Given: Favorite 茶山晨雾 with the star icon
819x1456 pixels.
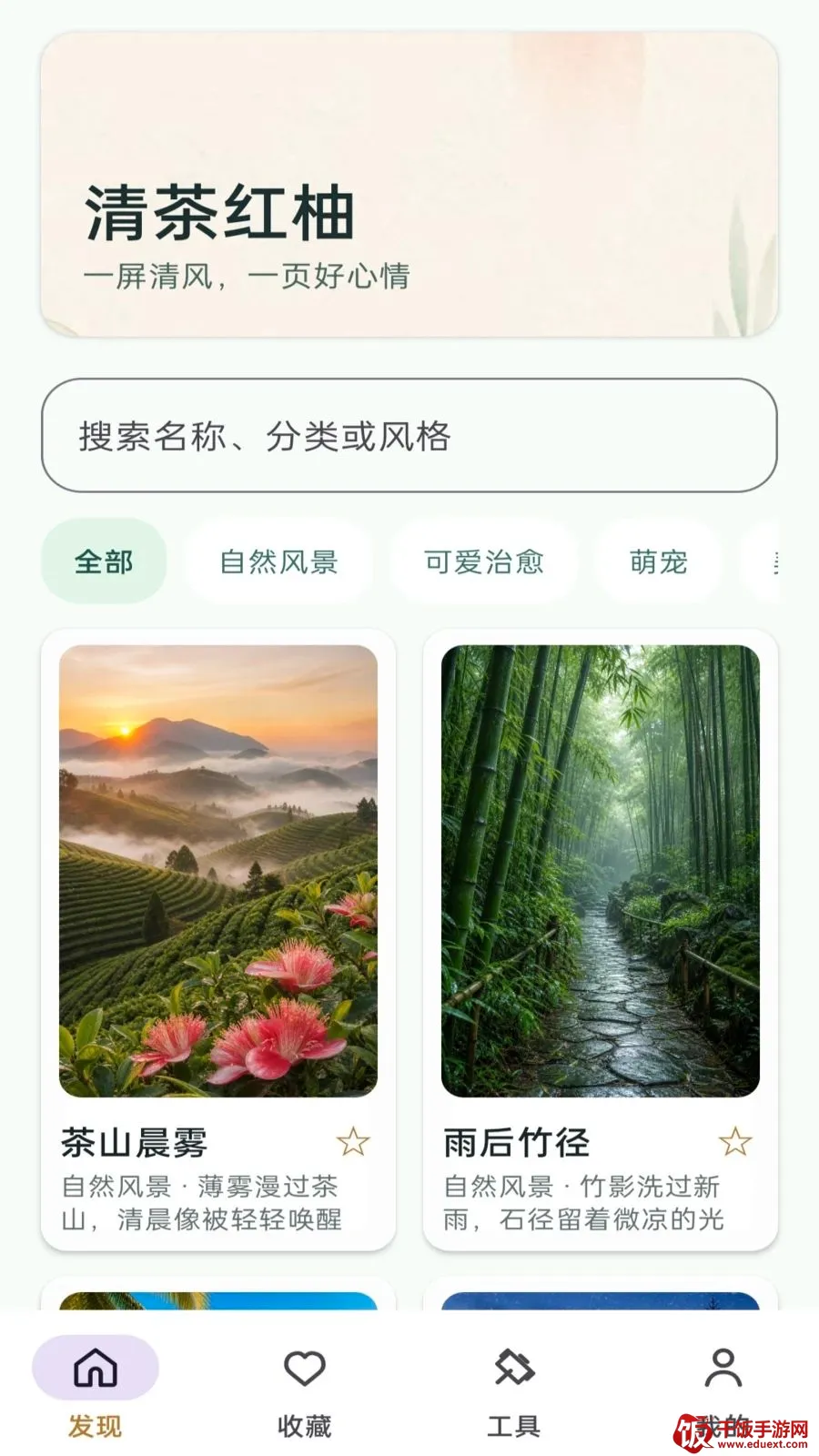Looking at the screenshot, I should coord(353,1141).
